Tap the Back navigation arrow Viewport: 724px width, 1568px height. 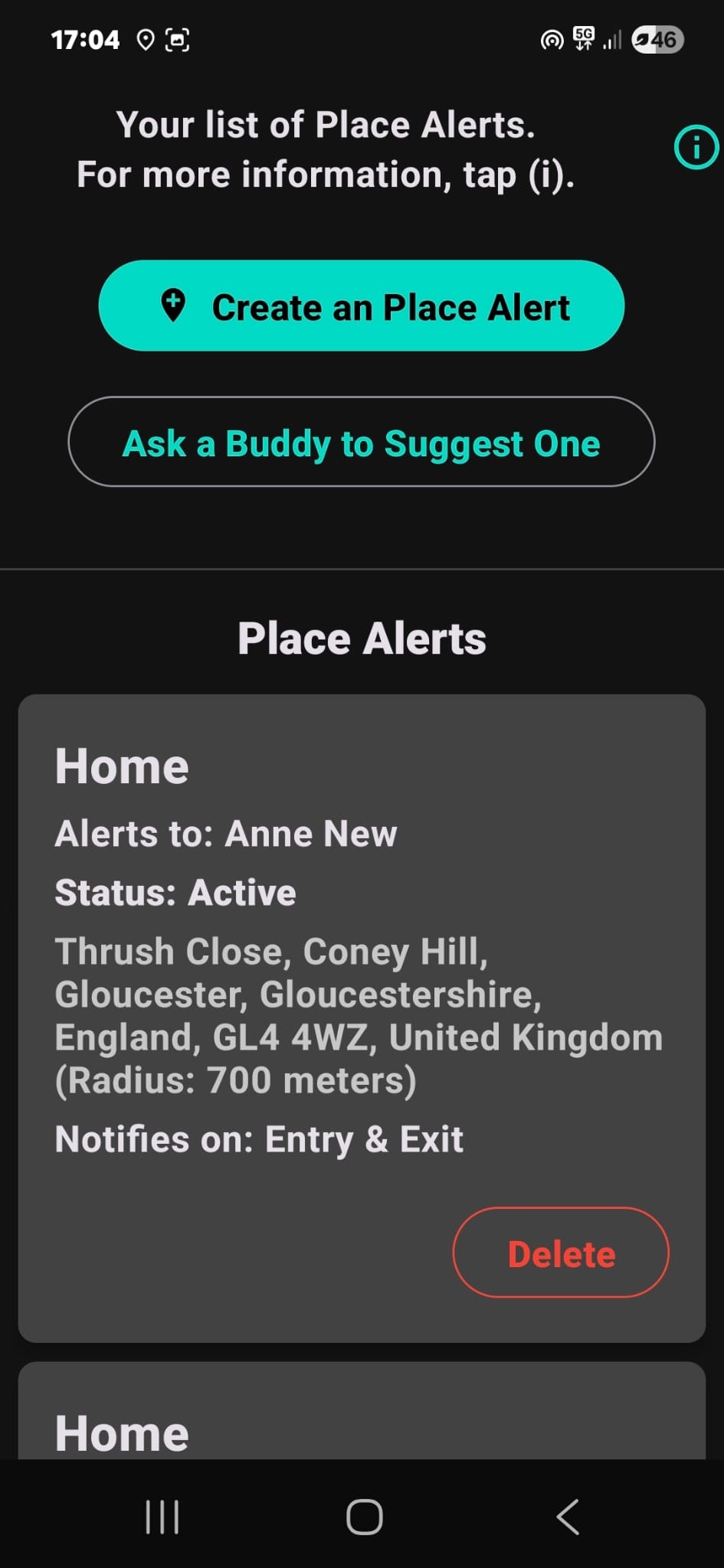point(567,1518)
